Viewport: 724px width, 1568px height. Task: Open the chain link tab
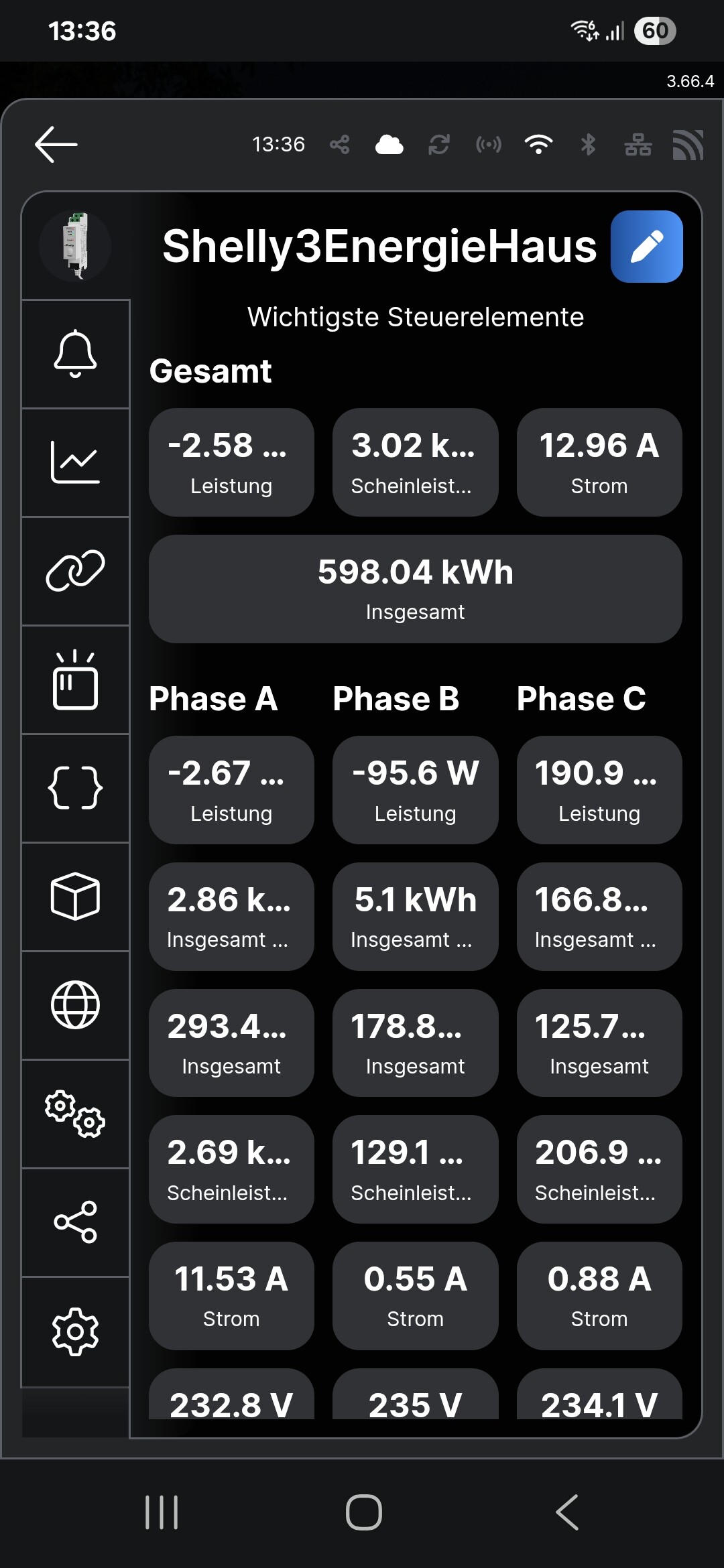75,571
